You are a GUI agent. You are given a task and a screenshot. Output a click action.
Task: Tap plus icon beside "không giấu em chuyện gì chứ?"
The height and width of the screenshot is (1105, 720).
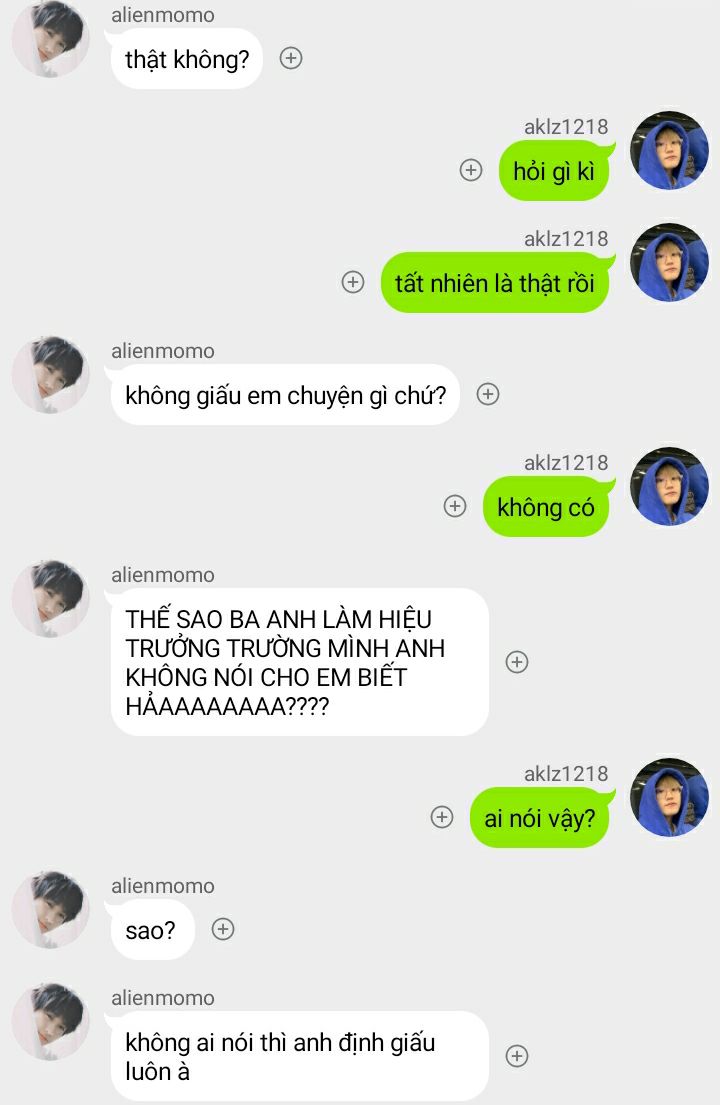click(487, 394)
